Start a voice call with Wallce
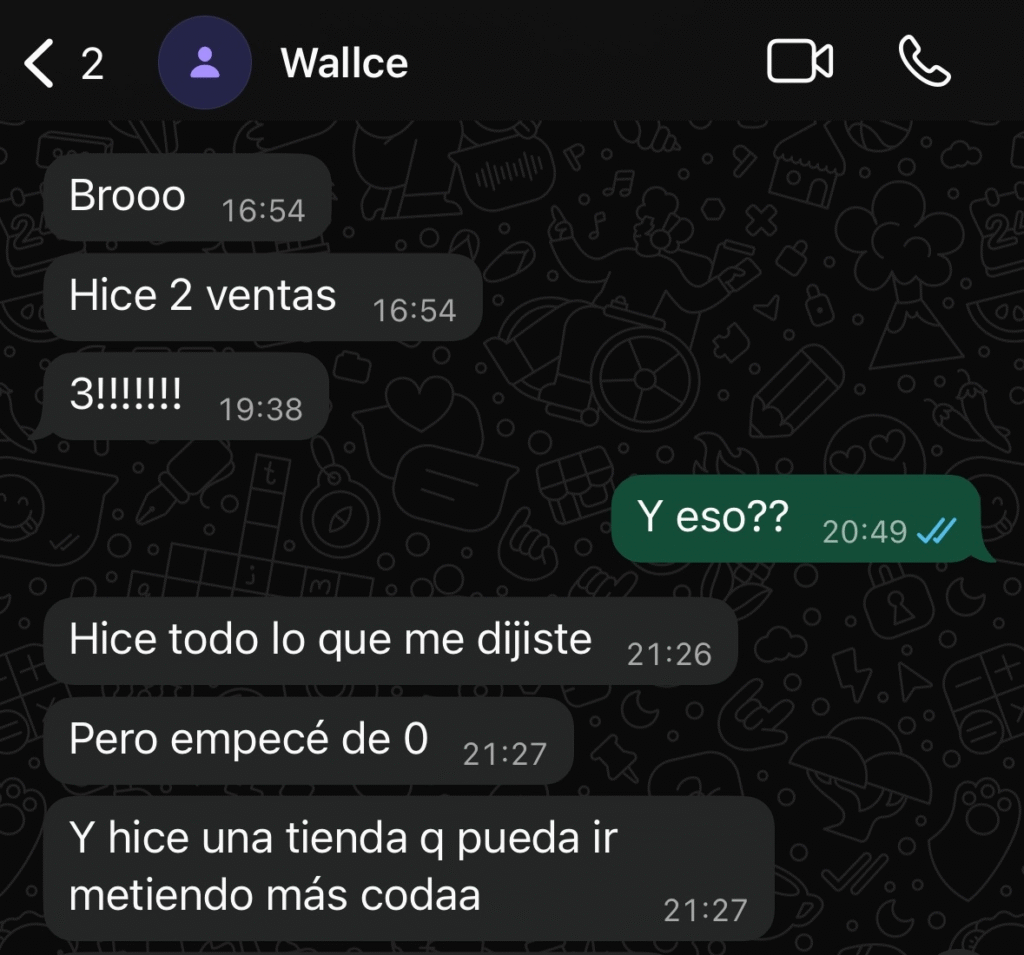Viewport: 1024px width, 955px height. (925, 62)
